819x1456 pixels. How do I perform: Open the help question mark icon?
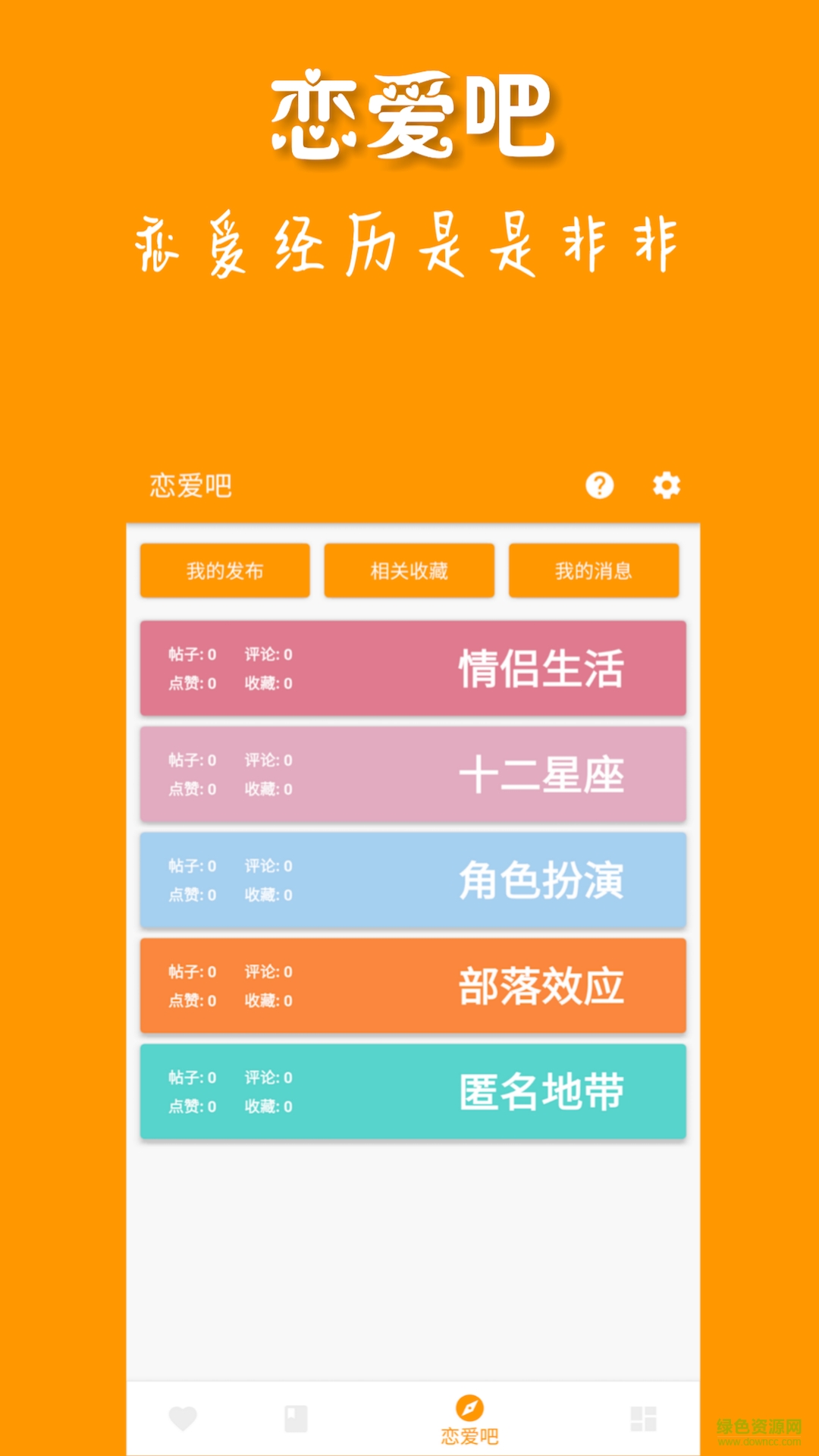pyautogui.click(x=598, y=485)
